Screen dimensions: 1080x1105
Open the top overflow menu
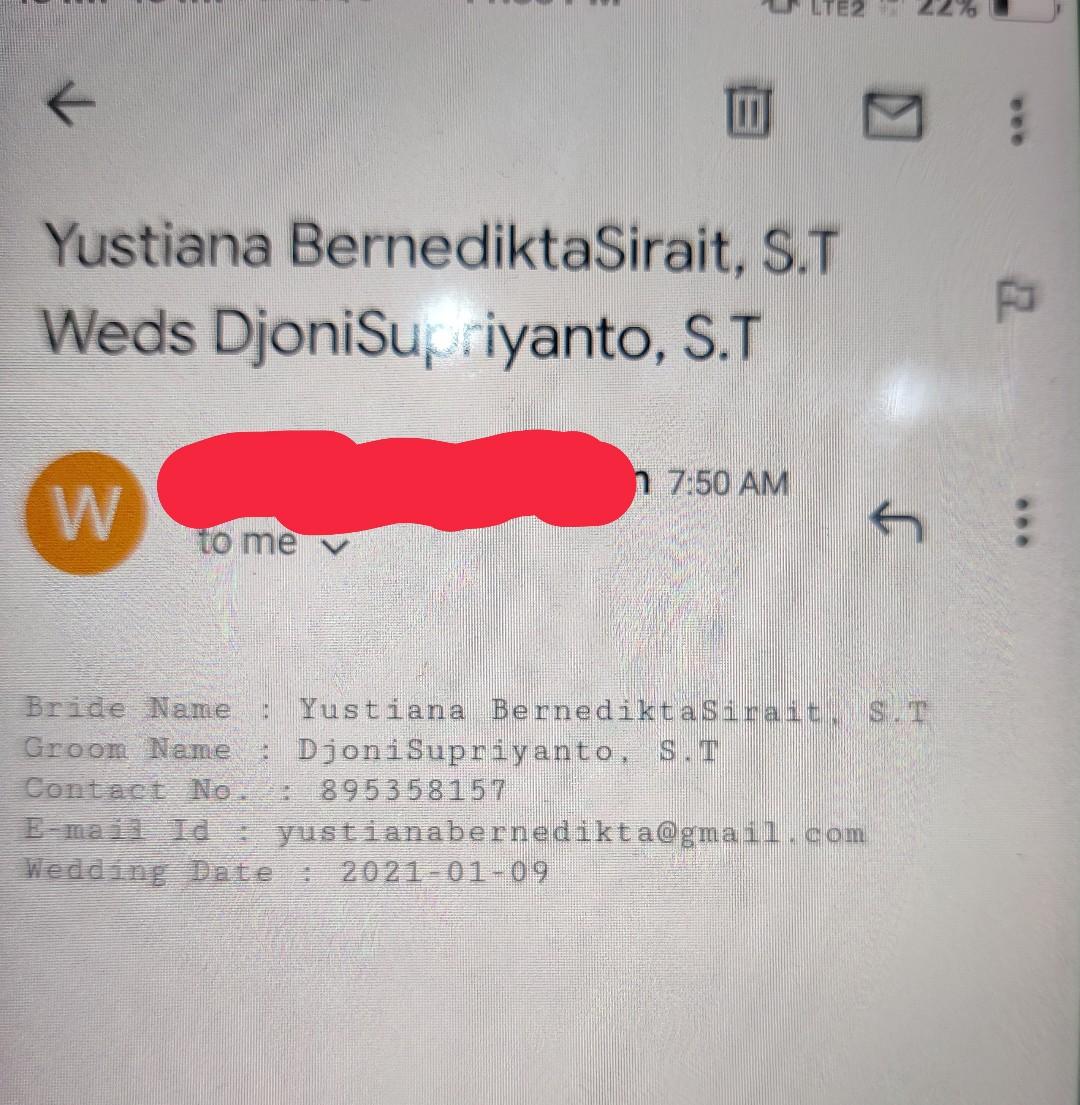click(x=1018, y=119)
